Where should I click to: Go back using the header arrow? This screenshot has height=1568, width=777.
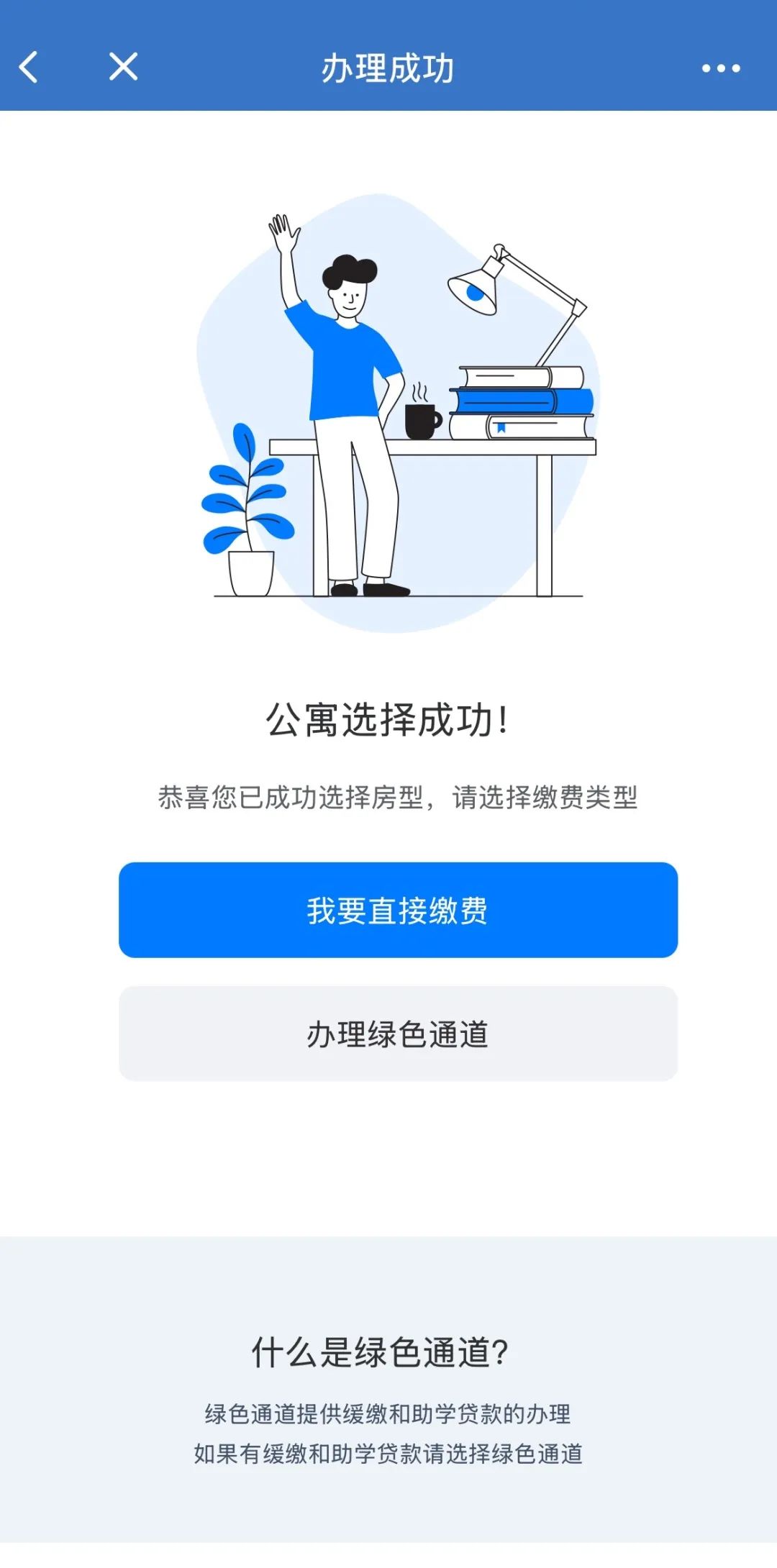point(29,68)
